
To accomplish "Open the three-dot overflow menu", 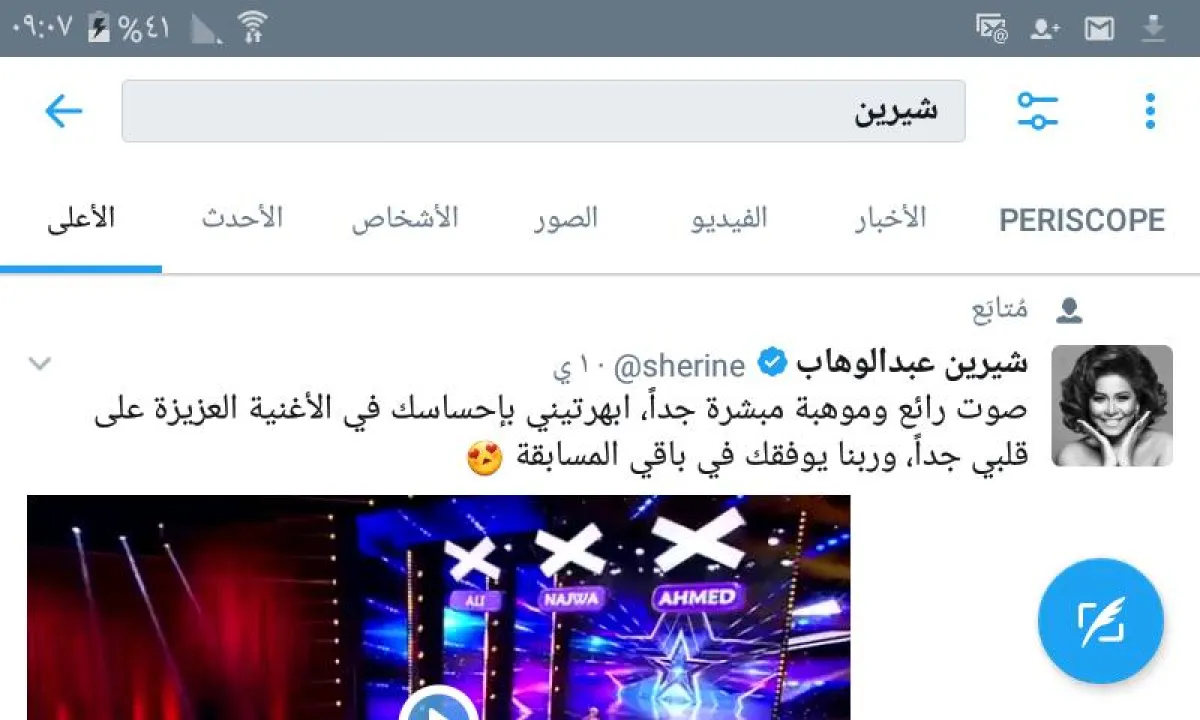I will pyautogui.click(x=1150, y=111).
